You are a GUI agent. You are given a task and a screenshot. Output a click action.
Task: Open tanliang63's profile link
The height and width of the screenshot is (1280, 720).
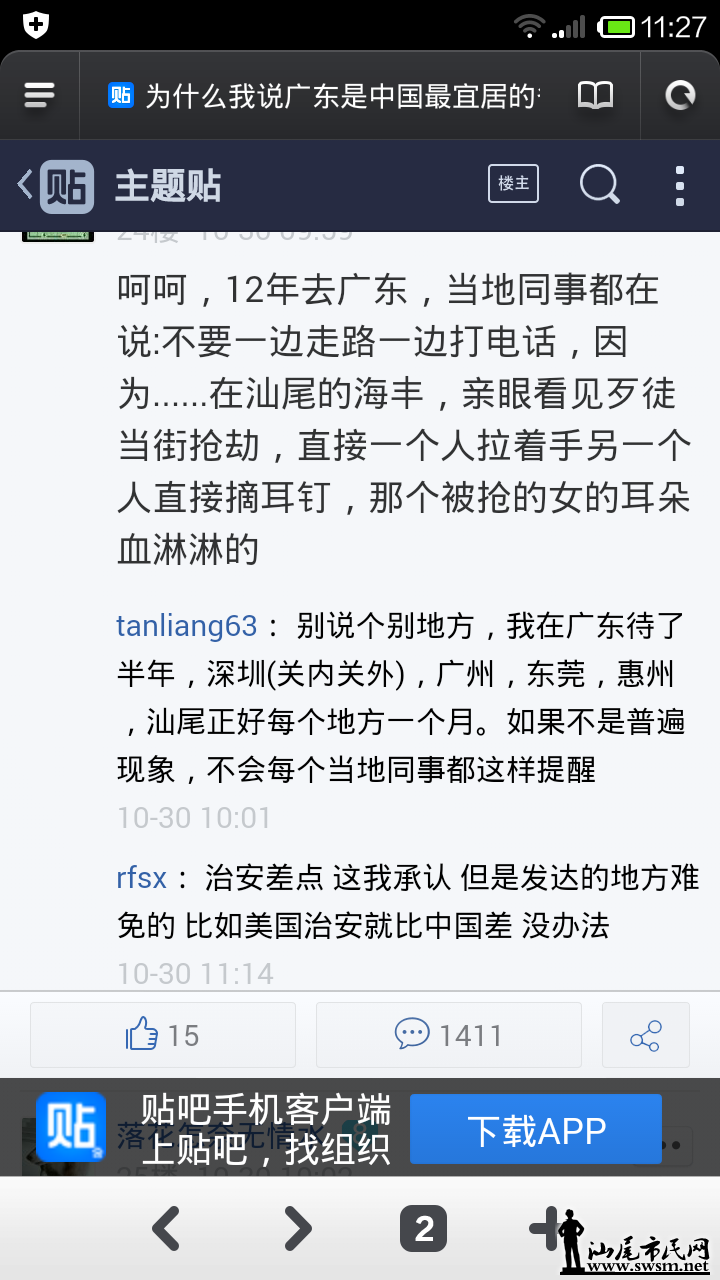pos(187,626)
